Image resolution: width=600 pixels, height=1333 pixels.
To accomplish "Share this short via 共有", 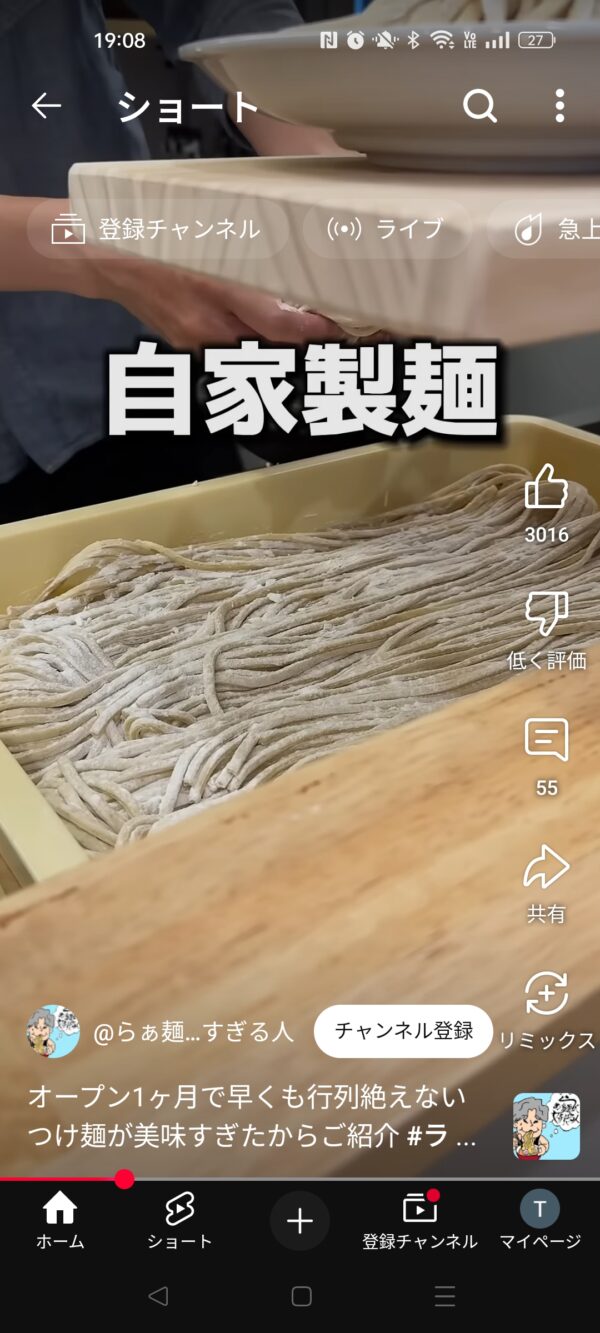I will pos(546,869).
